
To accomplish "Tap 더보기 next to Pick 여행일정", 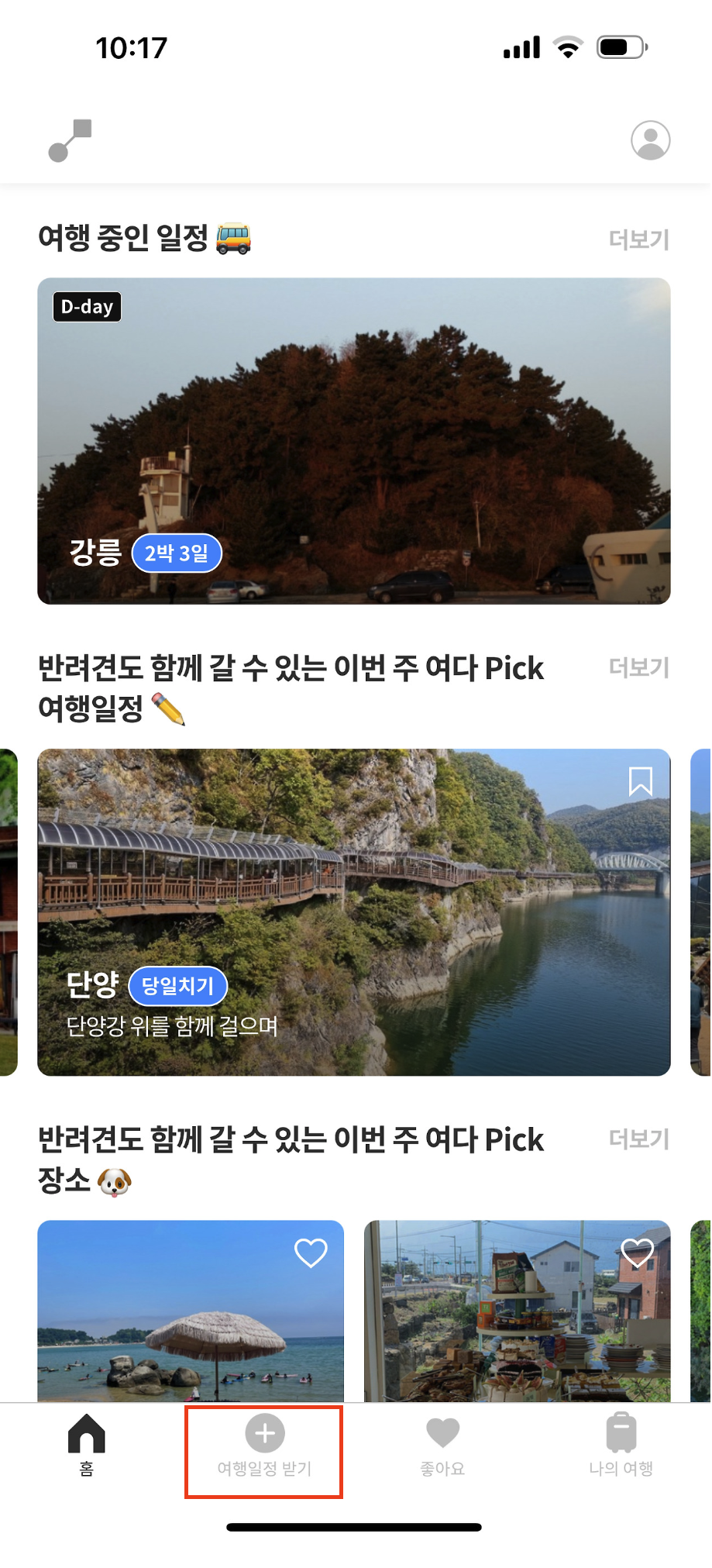I will (x=638, y=667).
